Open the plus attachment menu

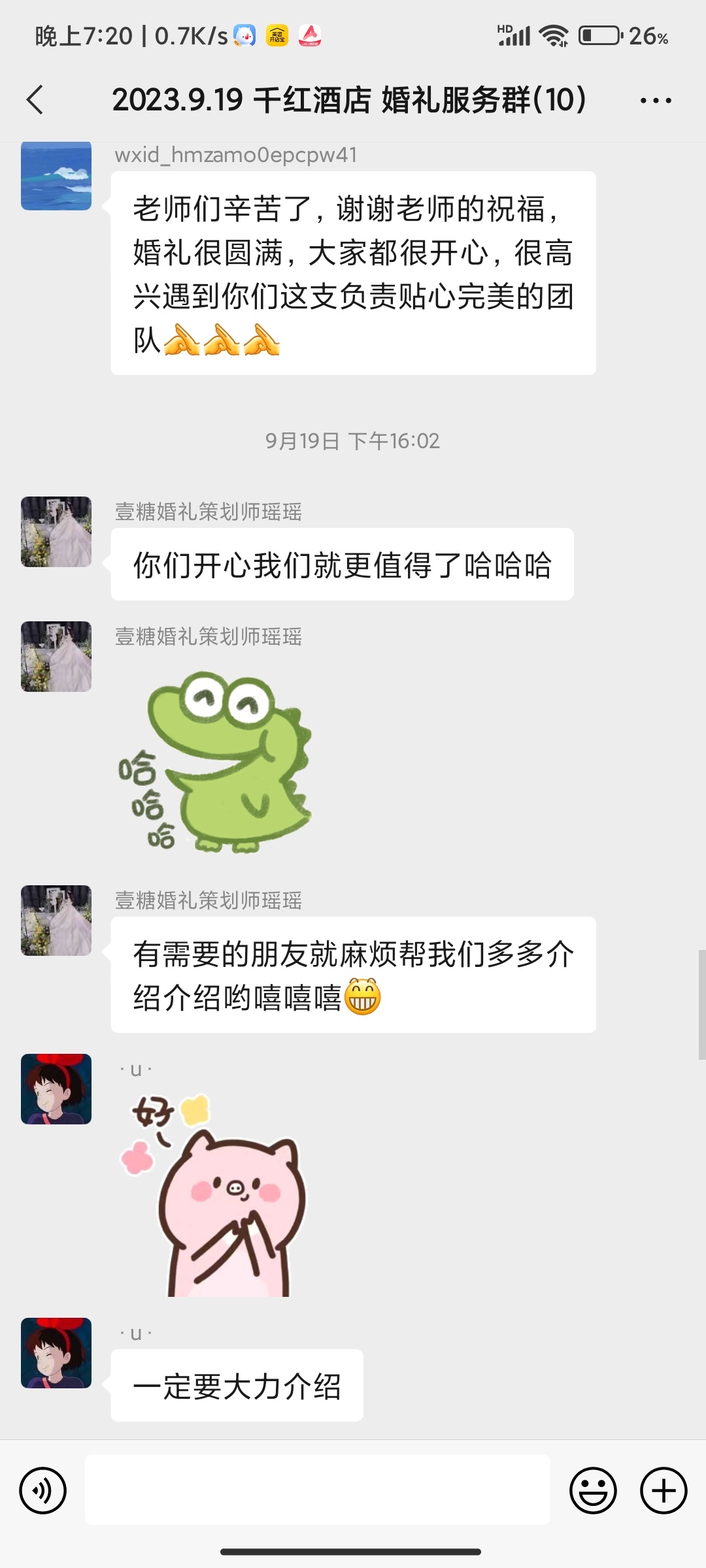[663, 1490]
